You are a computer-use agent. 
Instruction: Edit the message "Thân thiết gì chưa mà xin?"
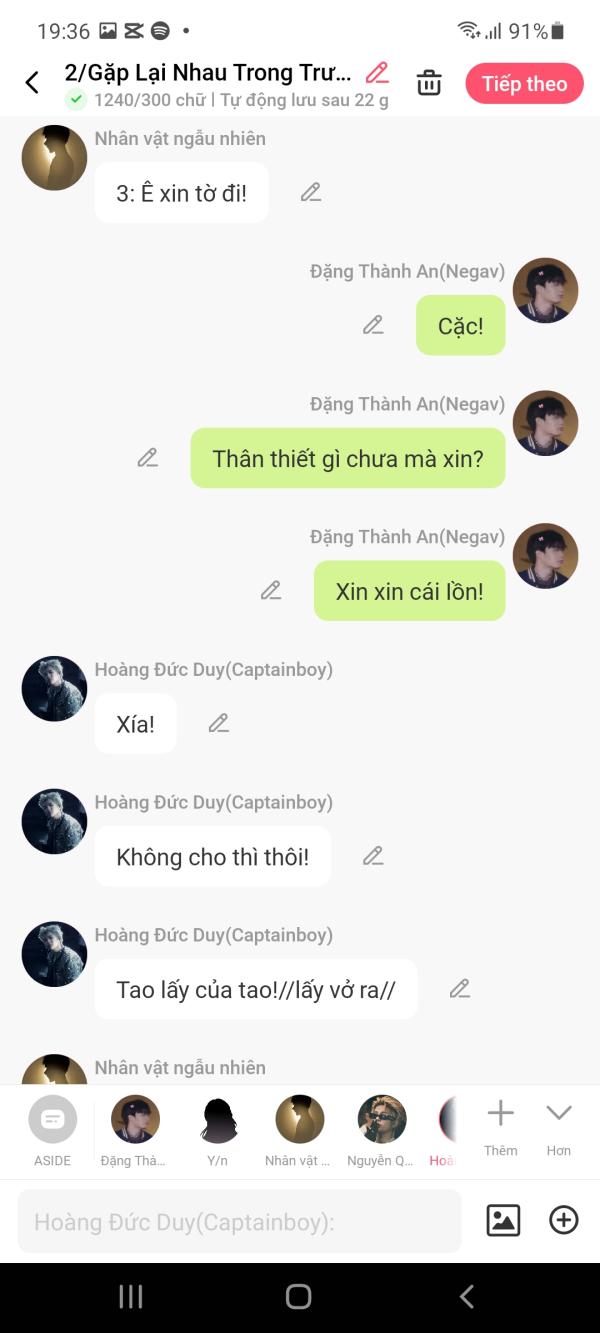[148, 458]
